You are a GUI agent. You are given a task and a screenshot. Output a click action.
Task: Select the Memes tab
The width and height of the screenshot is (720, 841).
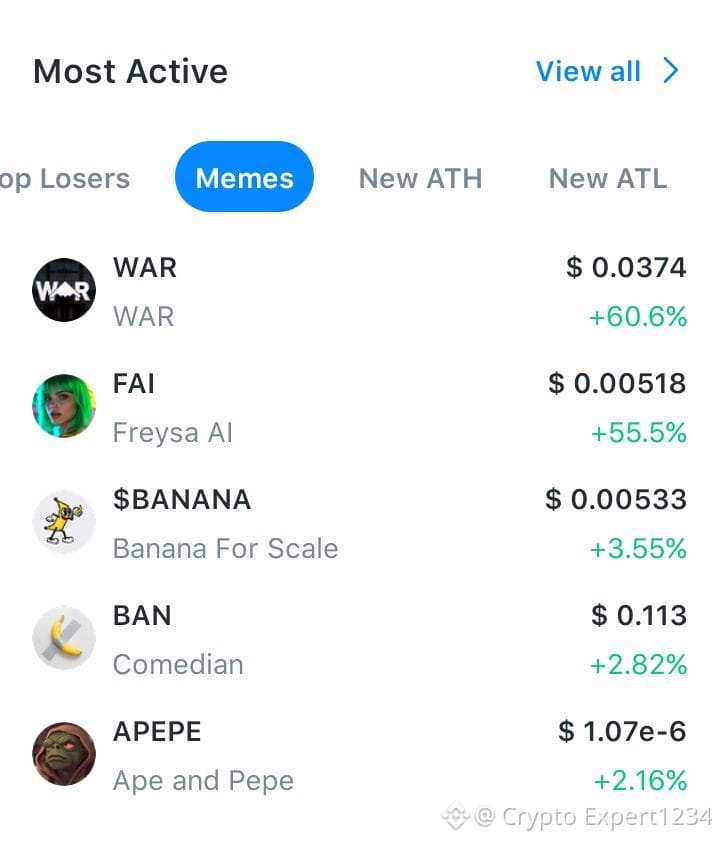245,179
